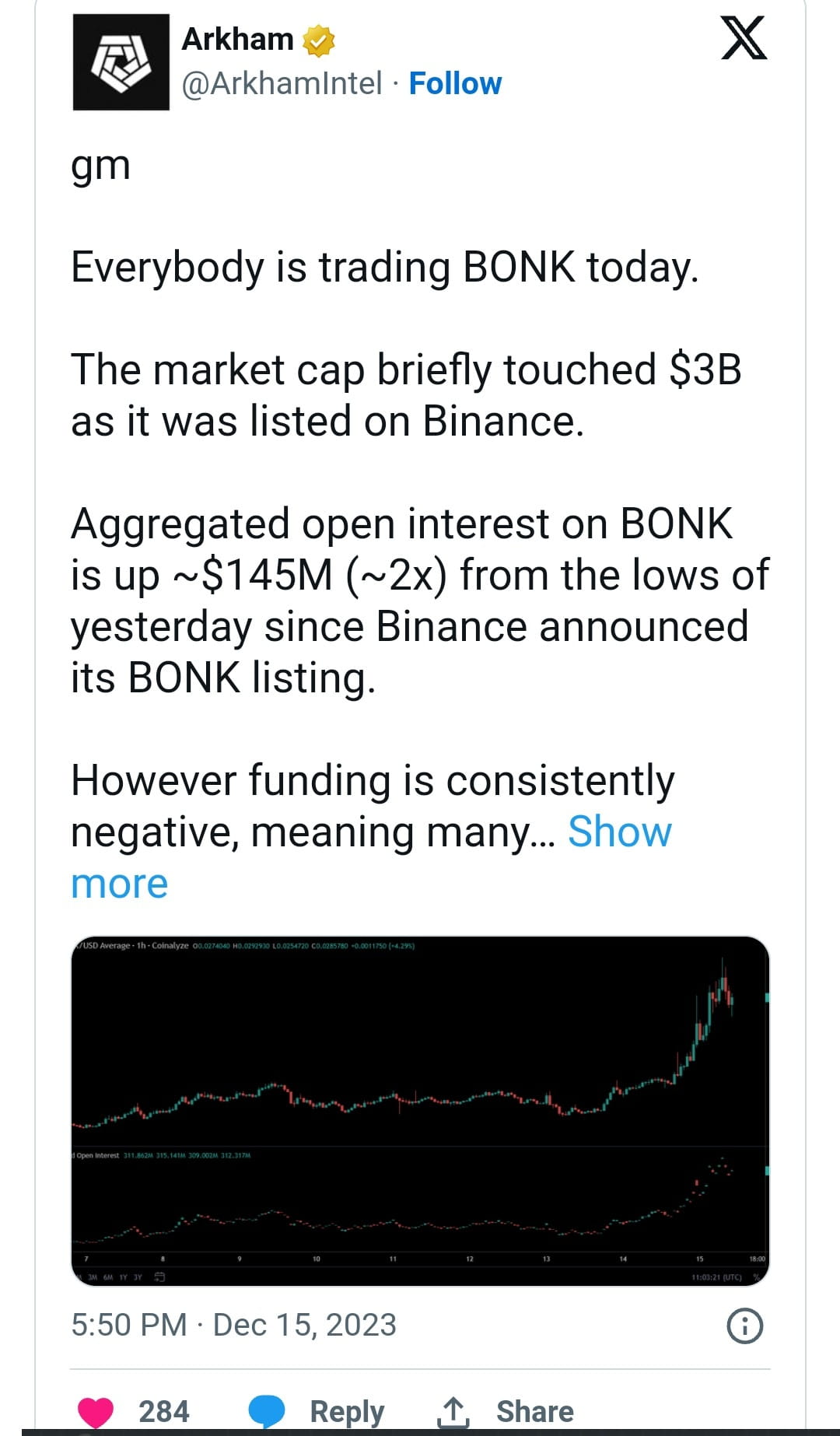Image resolution: width=840 pixels, height=1436 pixels.
Task: Switch chart range to 6M
Action: click(109, 1277)
